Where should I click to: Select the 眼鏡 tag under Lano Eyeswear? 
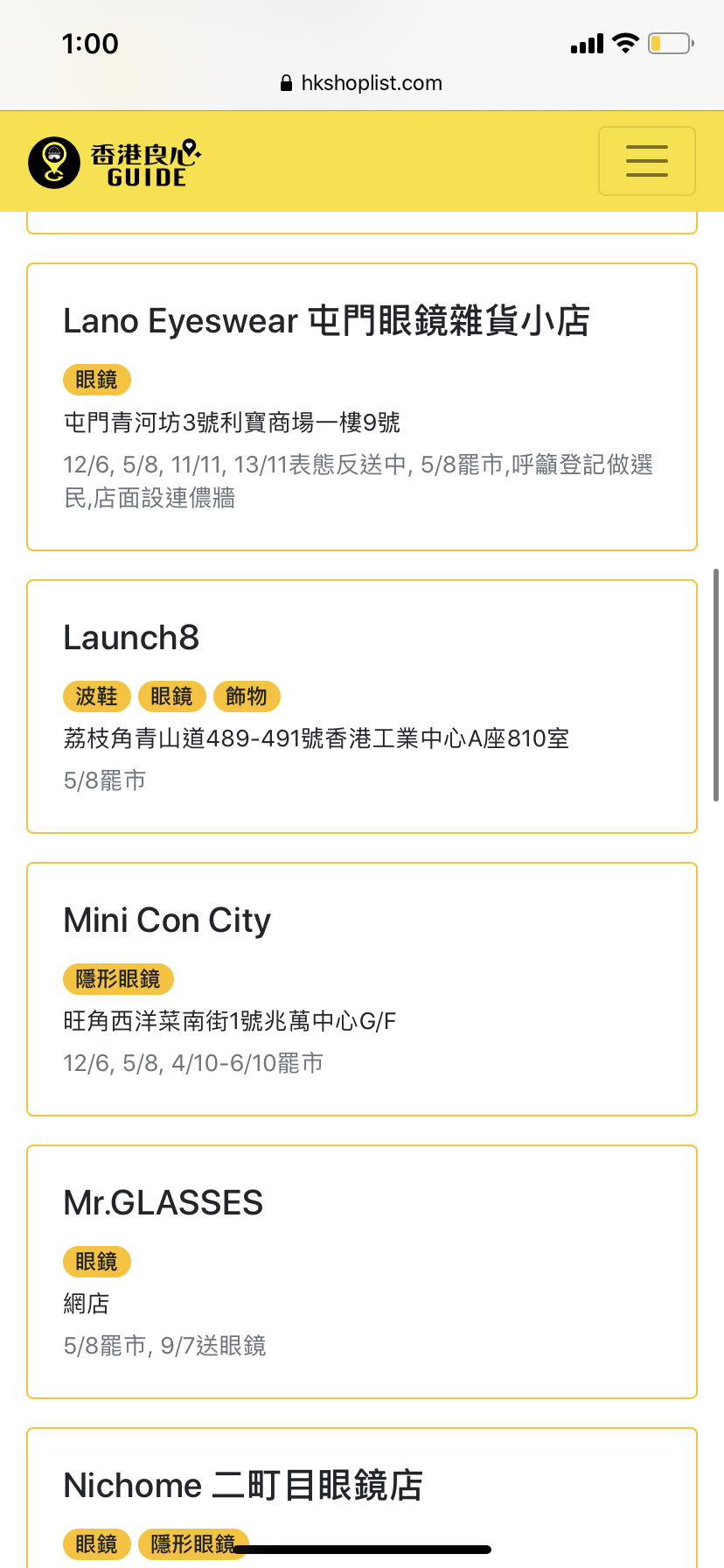tap(97, 380)
